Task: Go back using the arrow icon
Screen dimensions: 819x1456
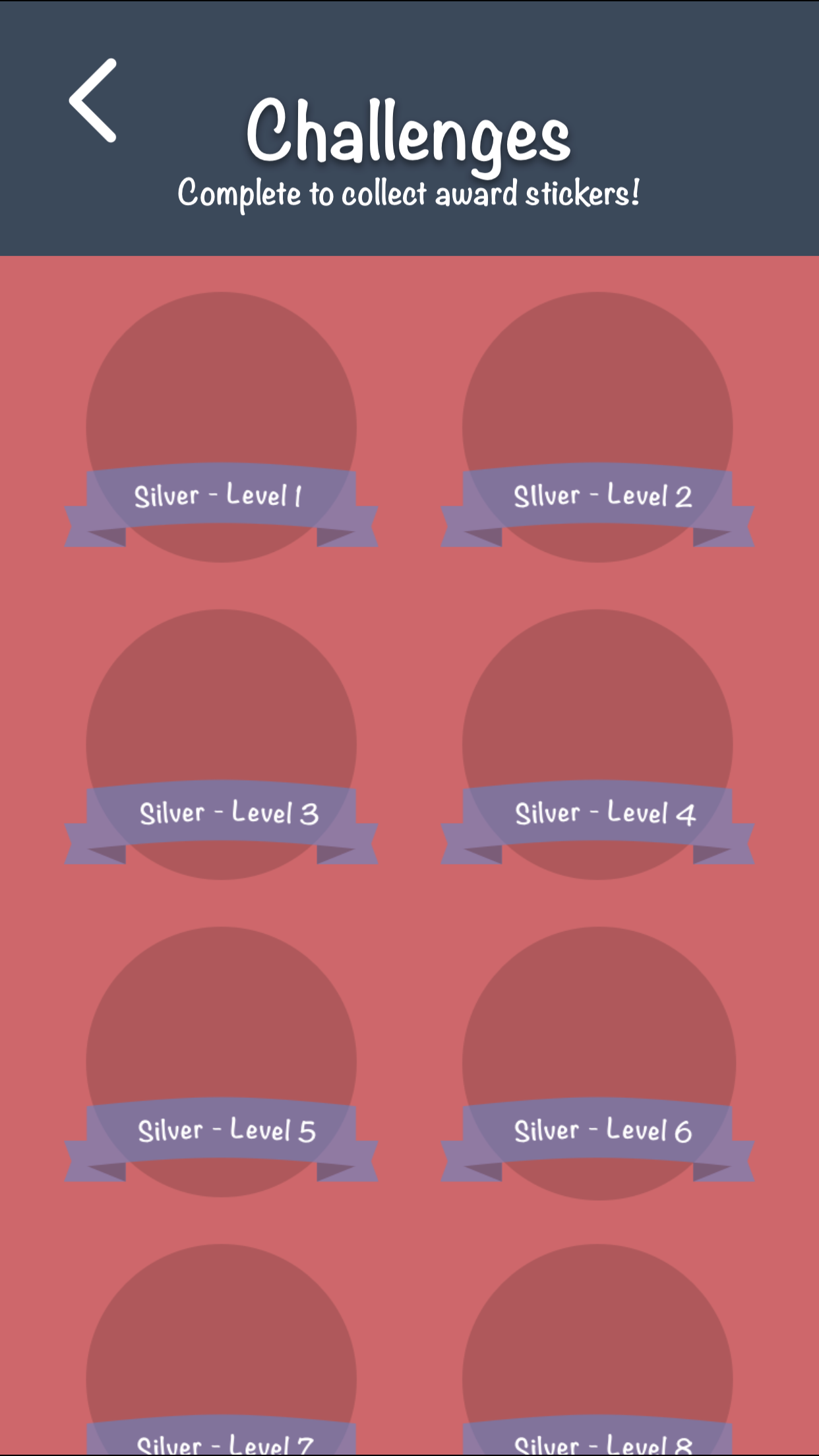Action: coord(94,100)
